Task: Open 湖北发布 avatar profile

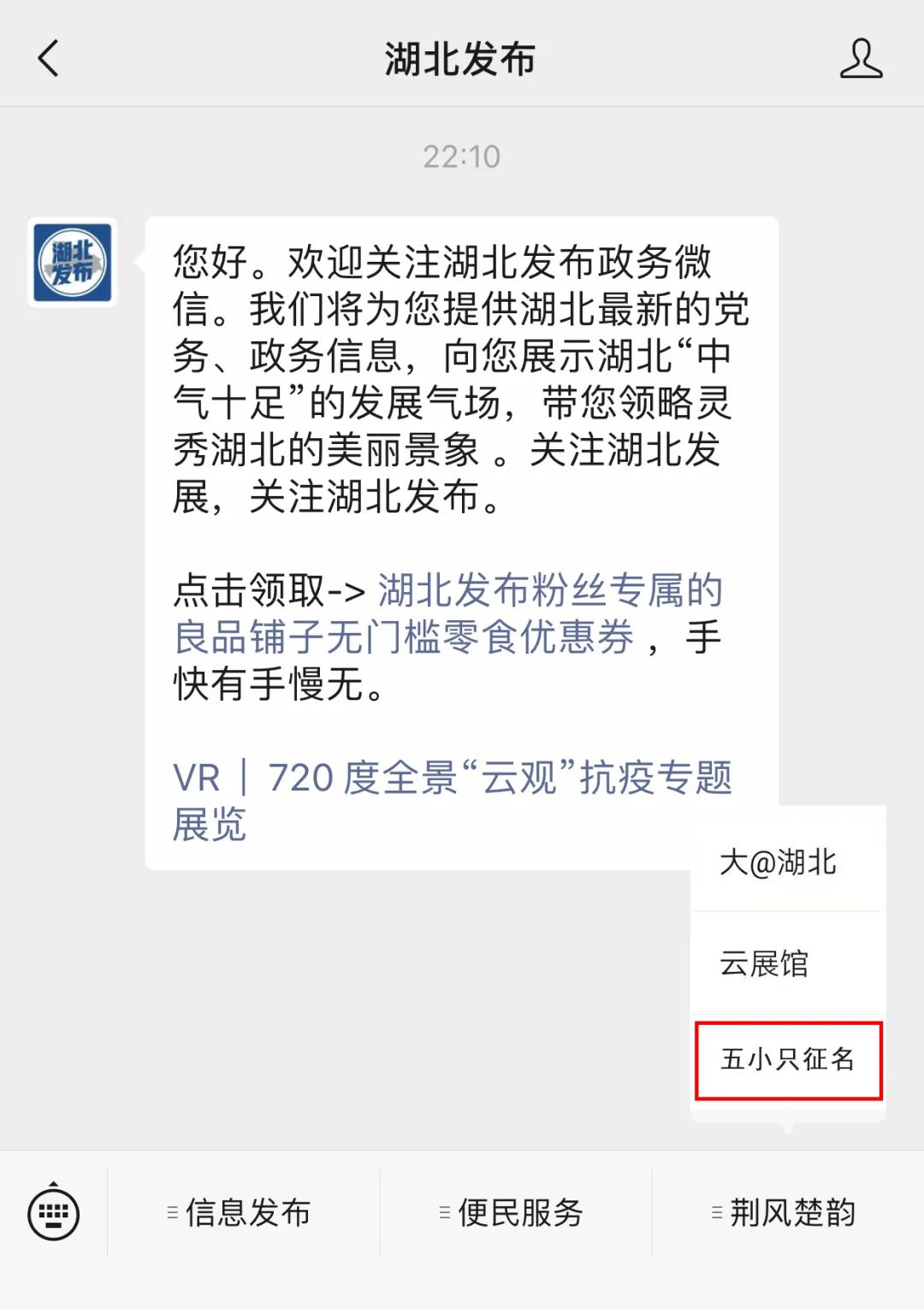Action: [73, 263]
